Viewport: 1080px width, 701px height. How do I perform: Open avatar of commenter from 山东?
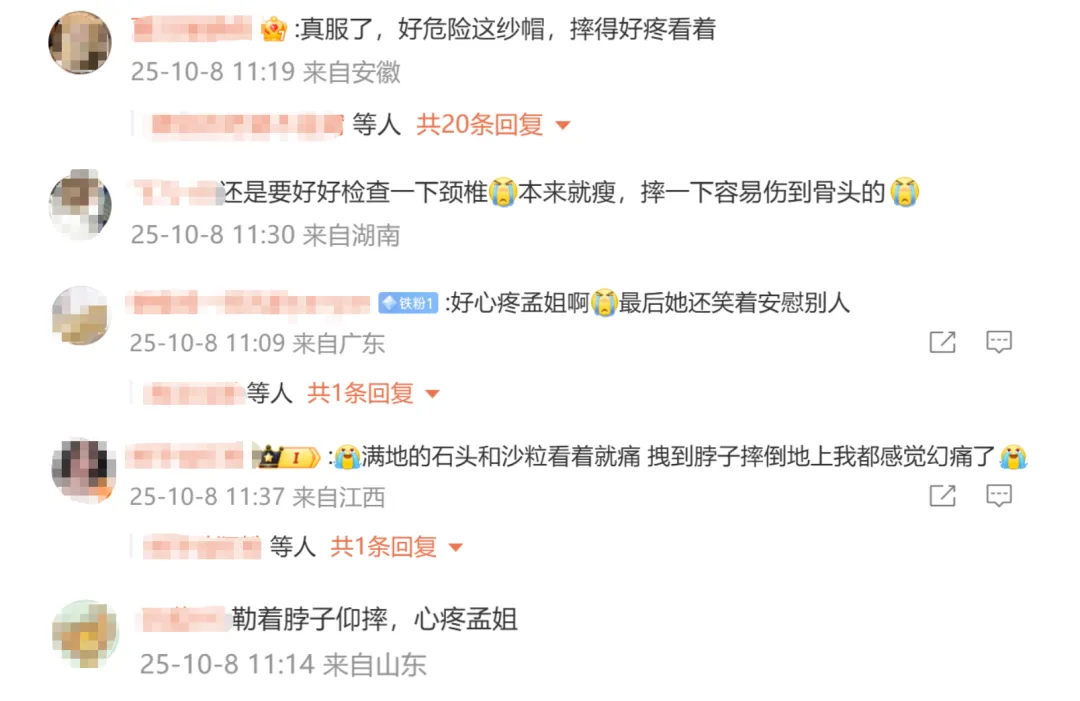(x=84, y=633)
